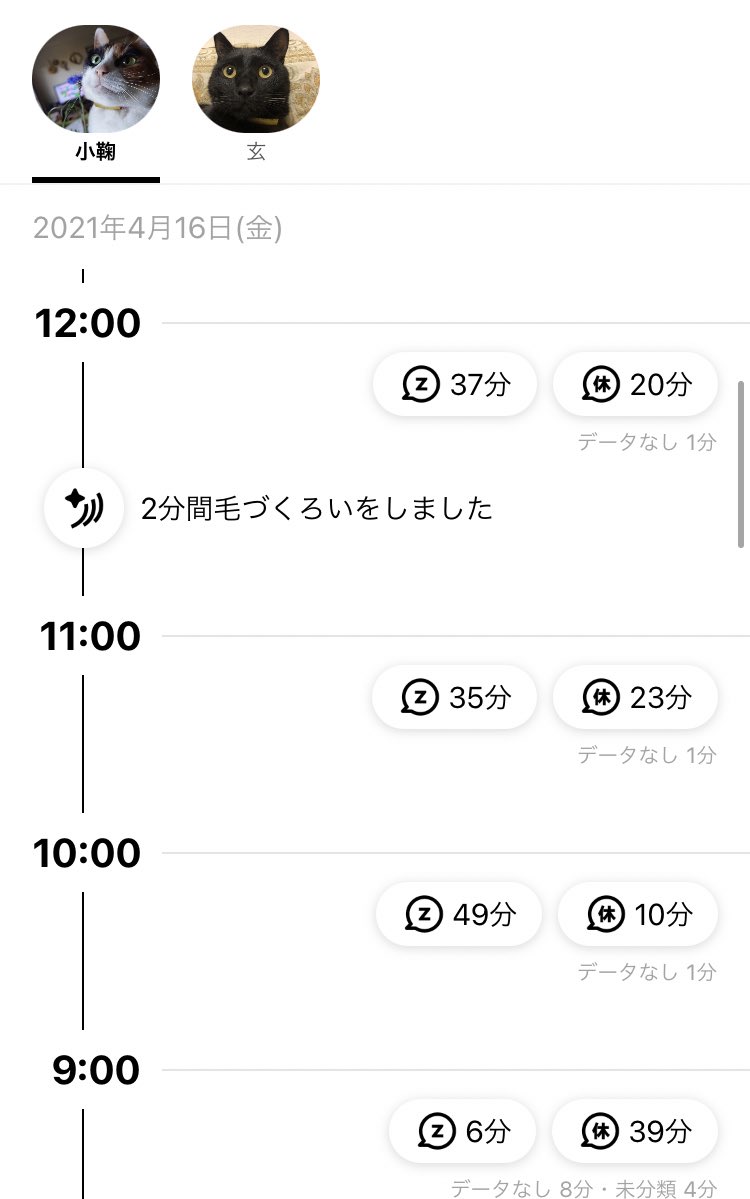Tap the 休 icon showing 39分
This screenshot has width=750, height=1199.
[x=600, y=1130]
